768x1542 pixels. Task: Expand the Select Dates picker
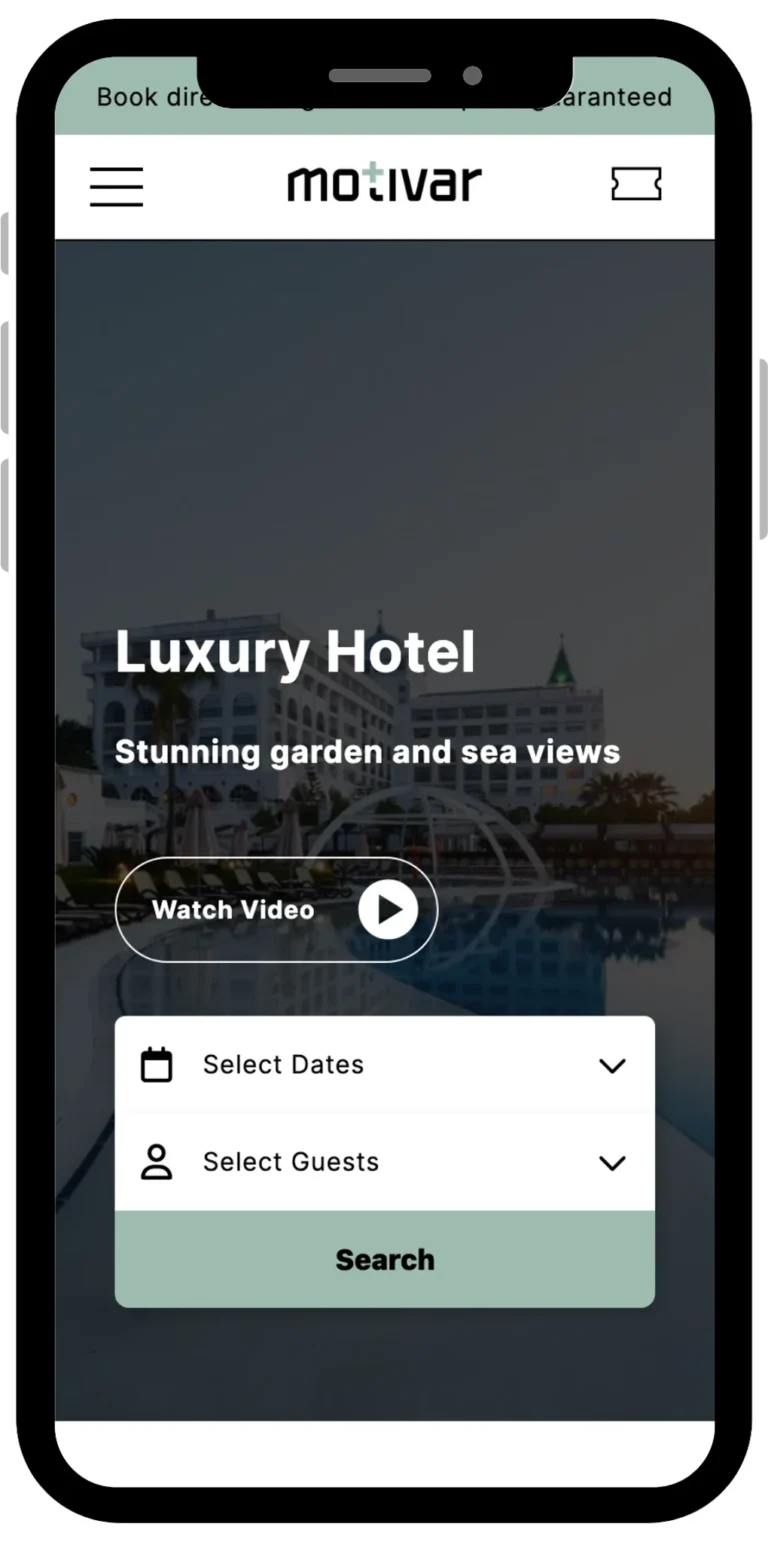point(384,1065)
